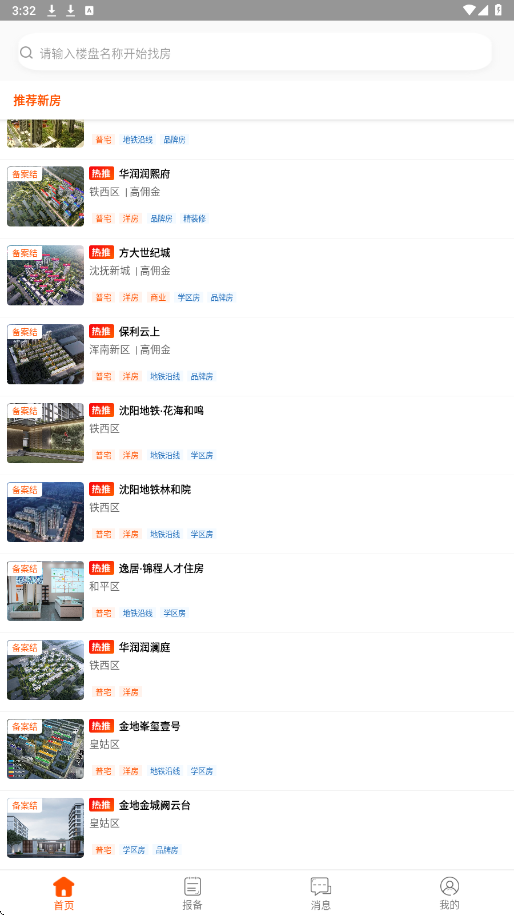Go to the 首页 home tab

pos(64,893)
